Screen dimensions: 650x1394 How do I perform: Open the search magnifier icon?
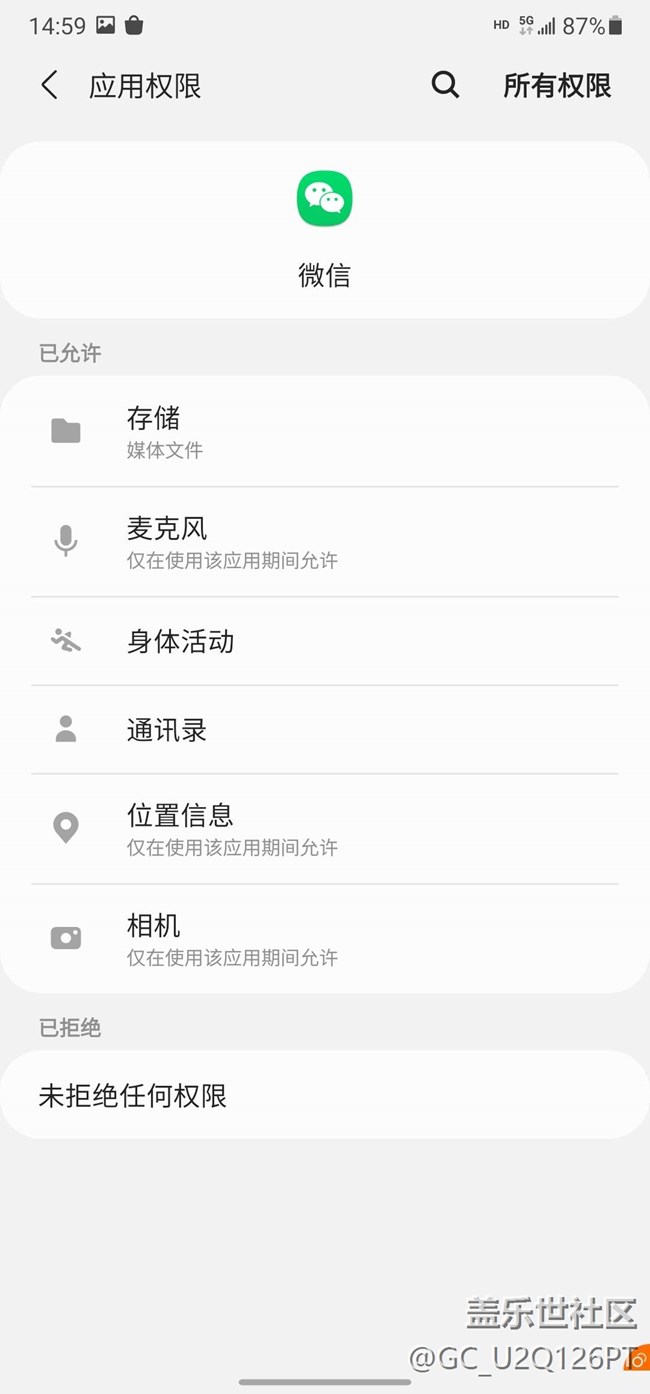pos(445,86)
